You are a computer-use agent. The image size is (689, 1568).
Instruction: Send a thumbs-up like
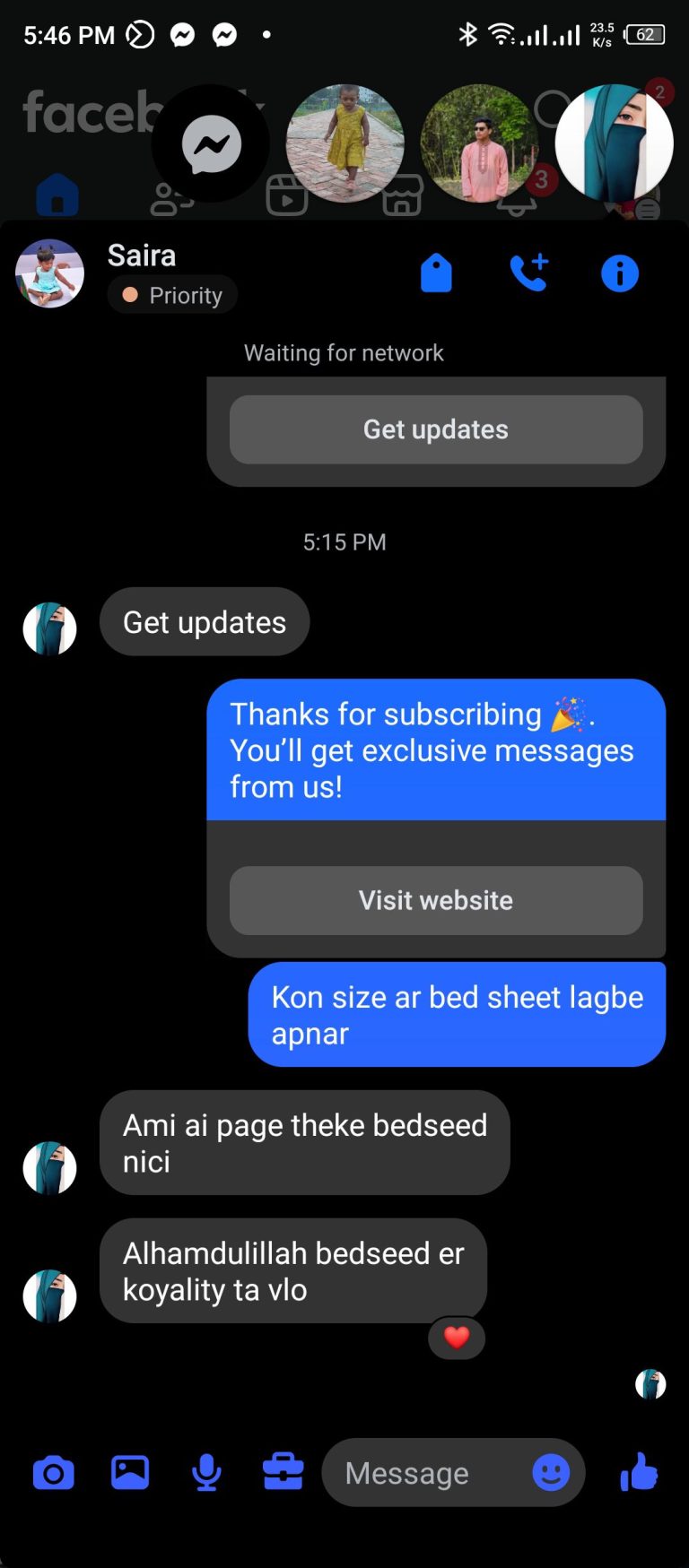click(639, 1473)
